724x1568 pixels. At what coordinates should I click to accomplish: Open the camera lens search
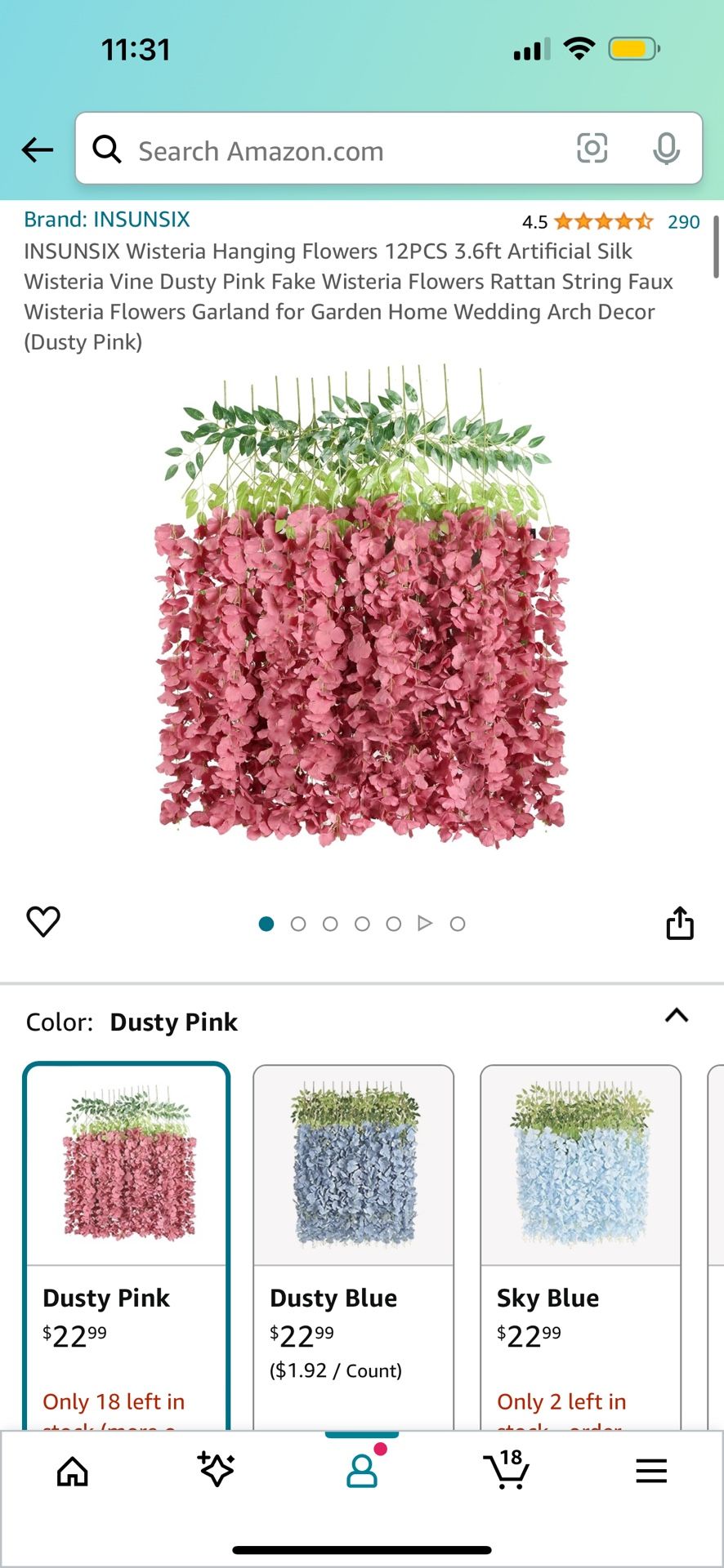[x=592, y=149]
